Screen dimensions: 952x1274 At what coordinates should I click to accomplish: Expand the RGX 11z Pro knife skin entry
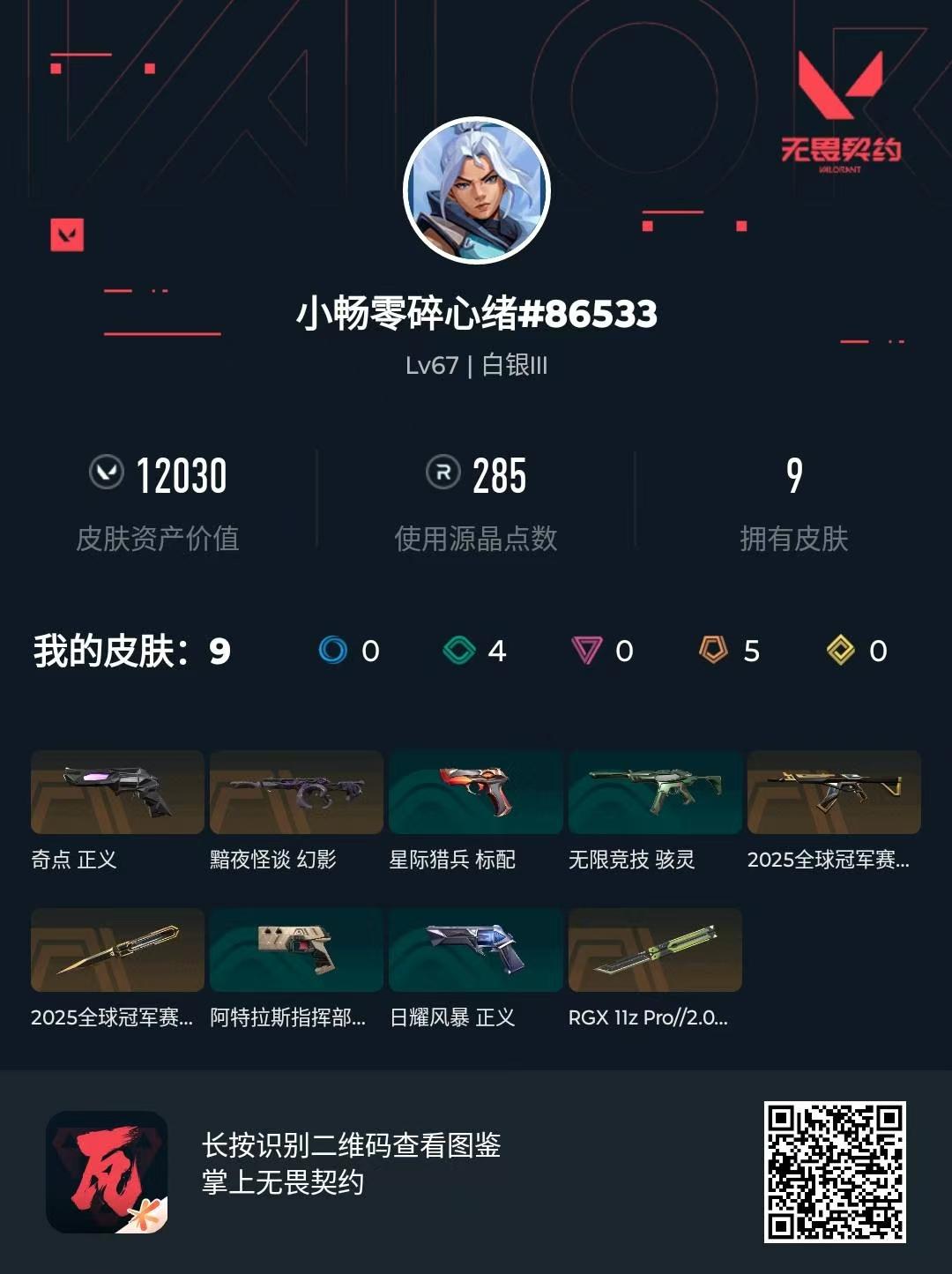(x=654, y=950)
